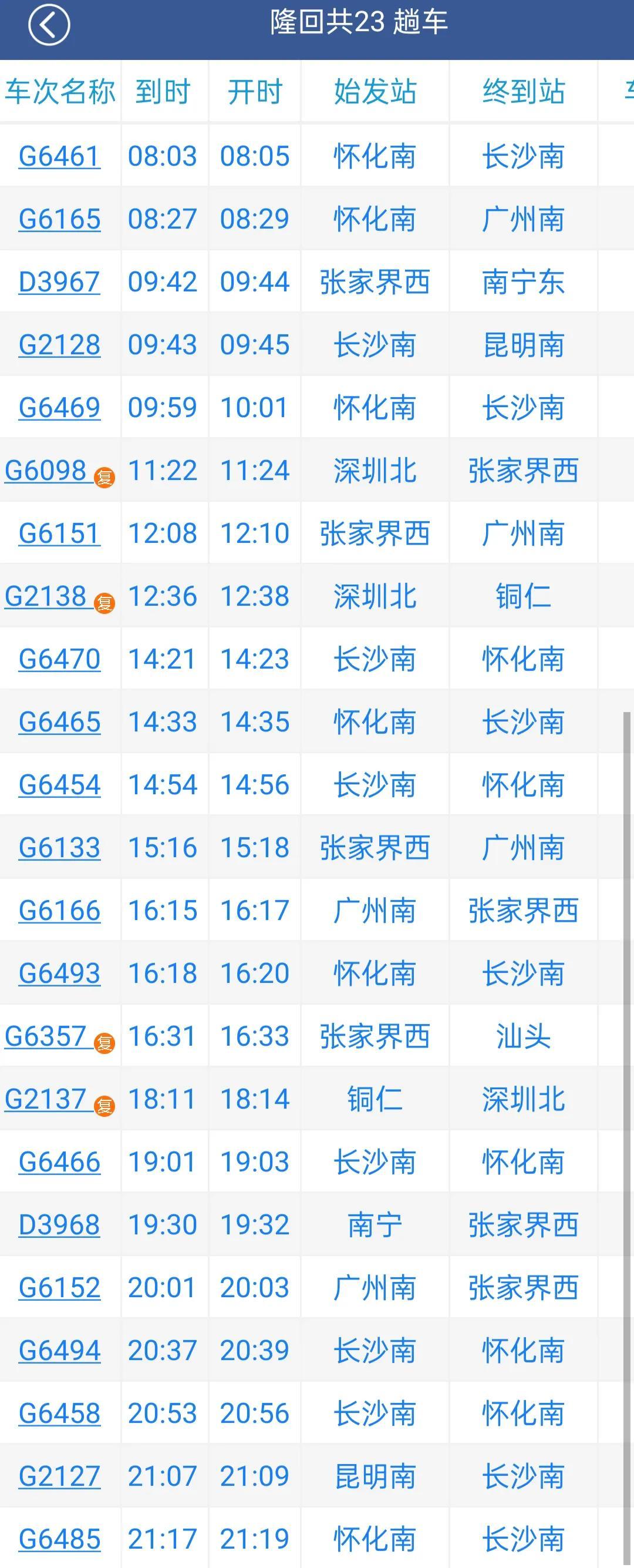The height and width of the screenshot is (1568, 634).
Task: Select the G6469 train link
Action: (60, 408)
